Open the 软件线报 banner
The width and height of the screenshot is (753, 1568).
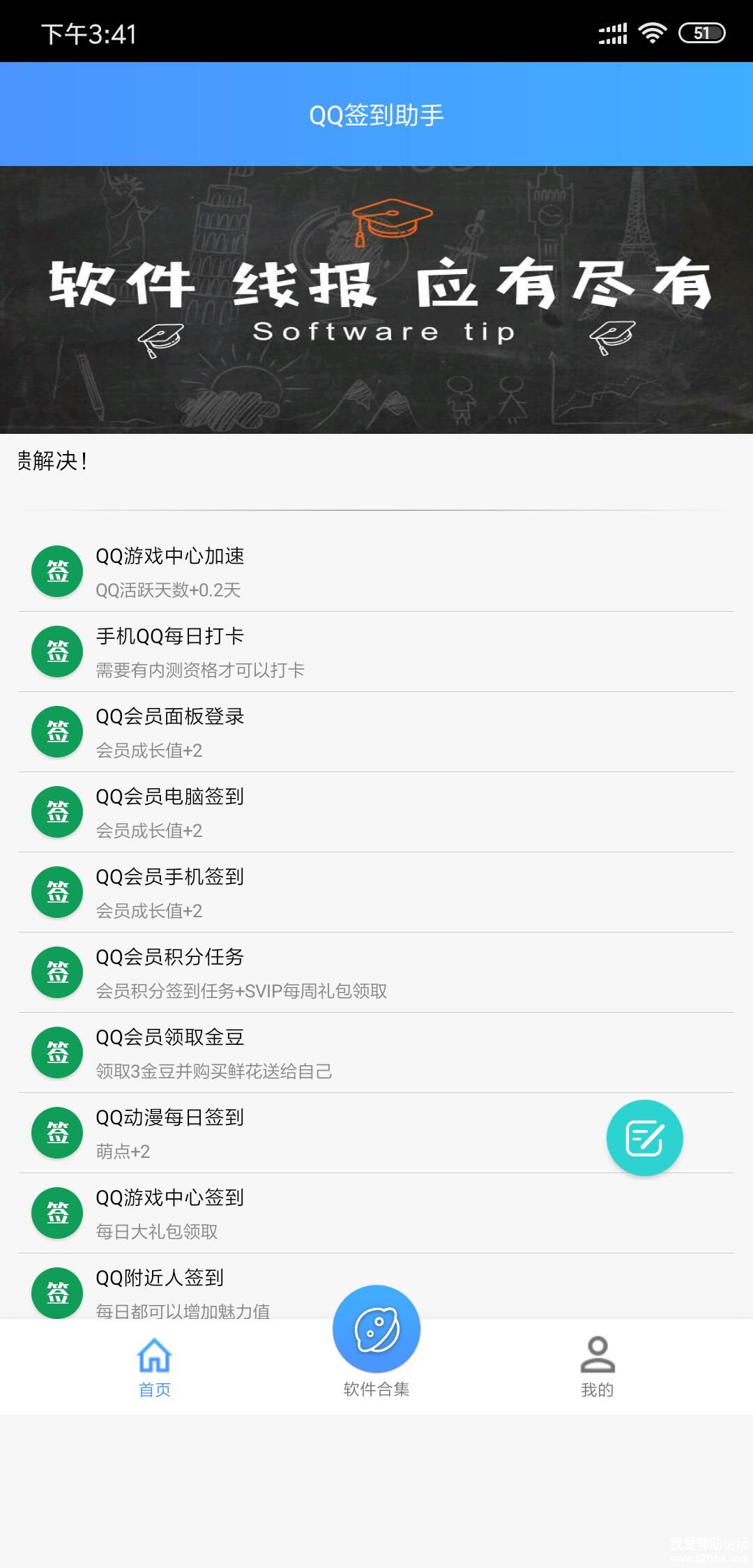(x=376, y=300)
